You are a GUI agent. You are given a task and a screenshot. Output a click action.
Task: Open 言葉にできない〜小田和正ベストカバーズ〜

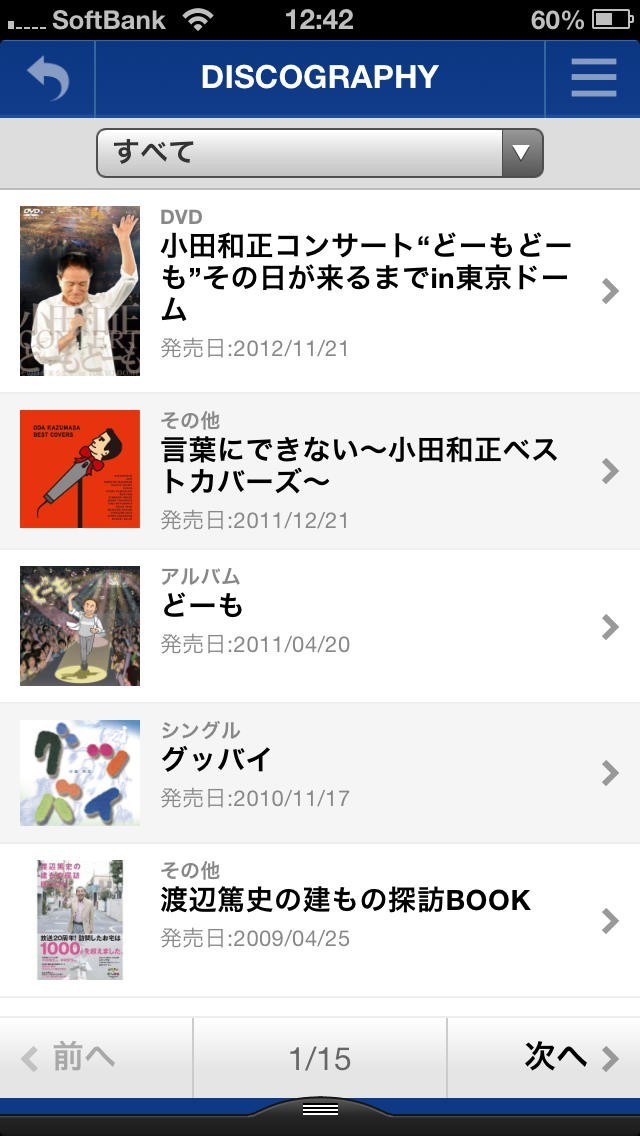pos(320,470)
